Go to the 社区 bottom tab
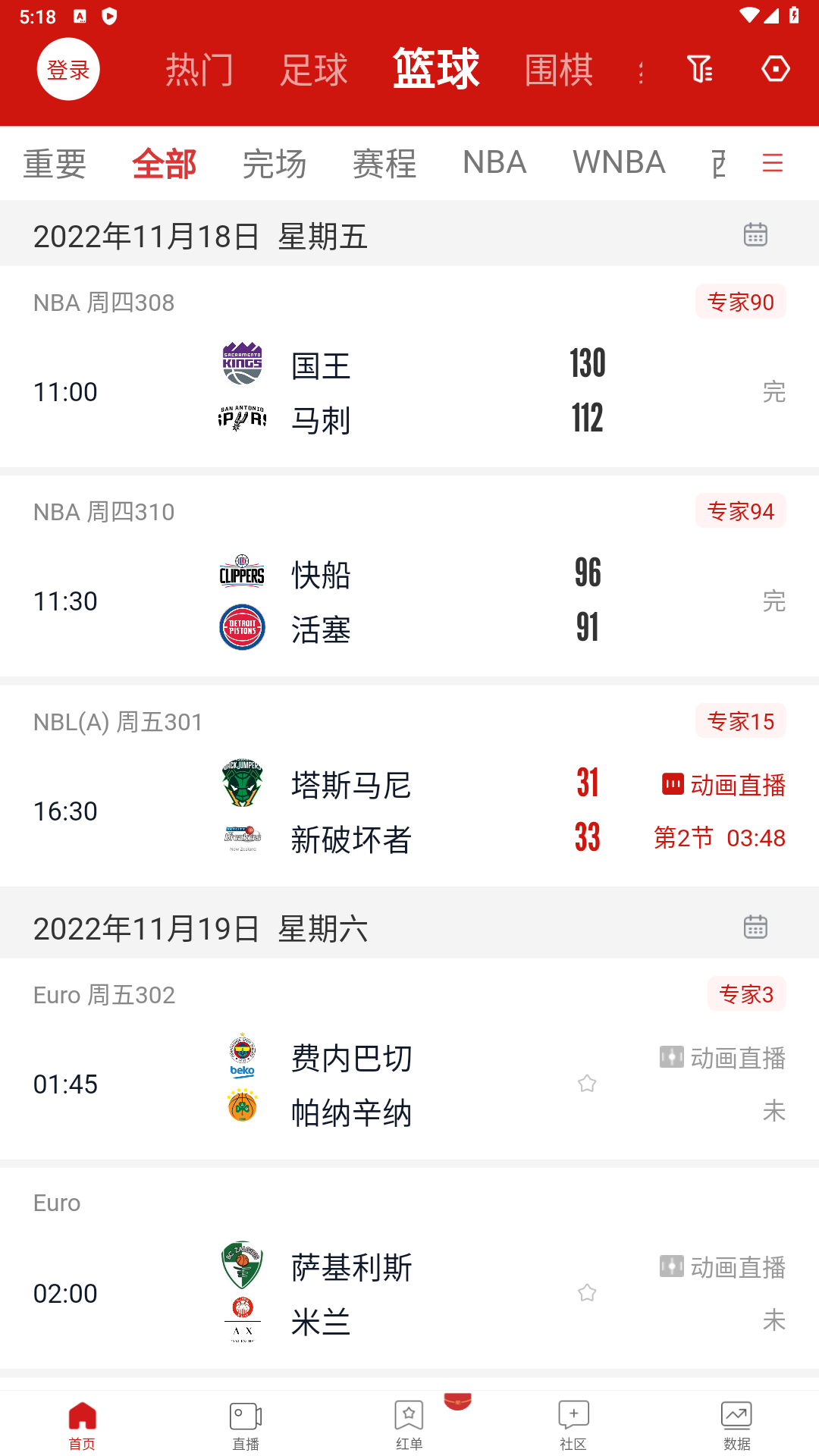819x1456 pixels. [573, 1426]
